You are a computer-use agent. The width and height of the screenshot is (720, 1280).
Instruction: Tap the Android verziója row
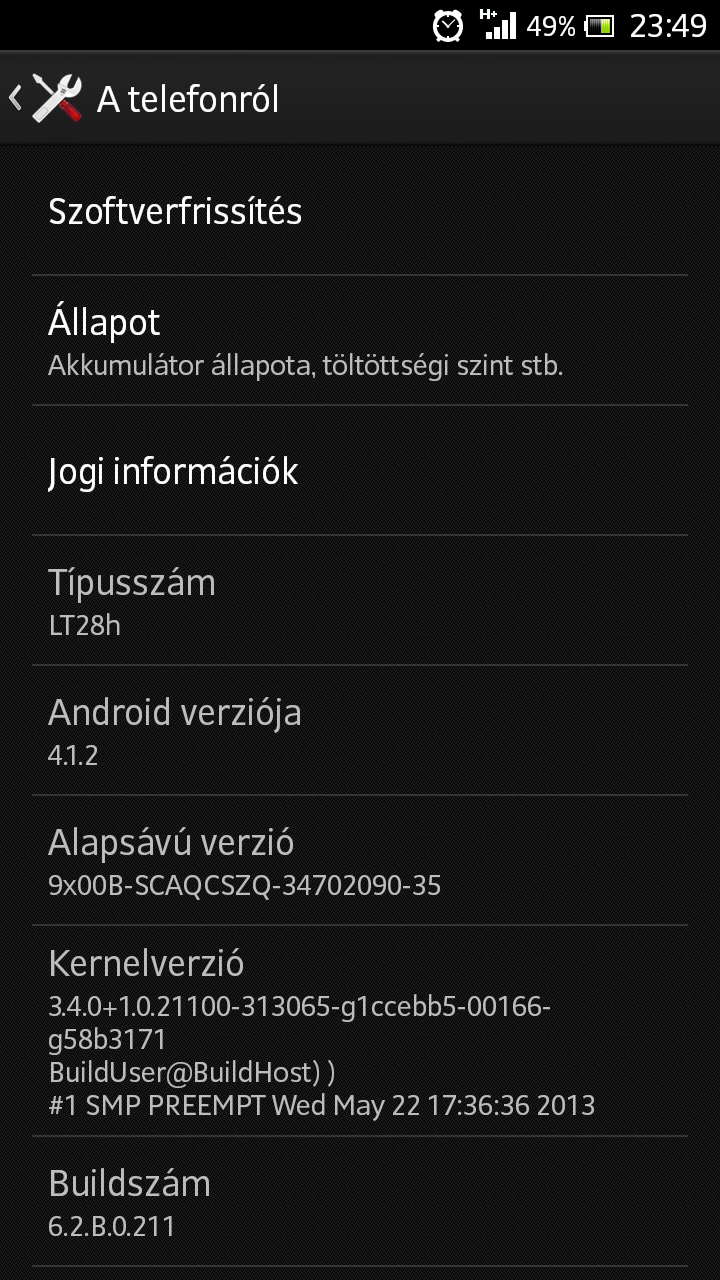click(360, 731)
